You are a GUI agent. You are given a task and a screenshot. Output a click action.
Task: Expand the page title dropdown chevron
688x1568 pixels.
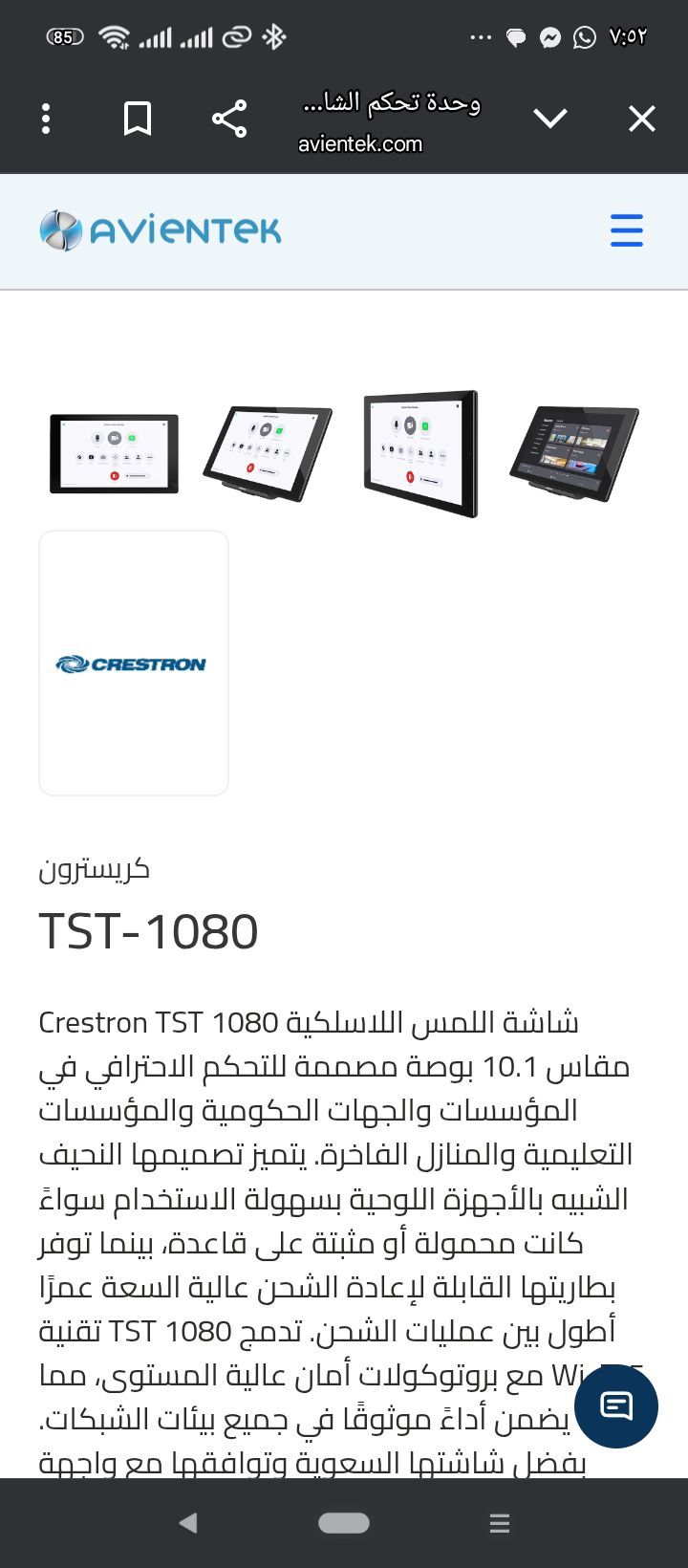[x=549, y=119]
